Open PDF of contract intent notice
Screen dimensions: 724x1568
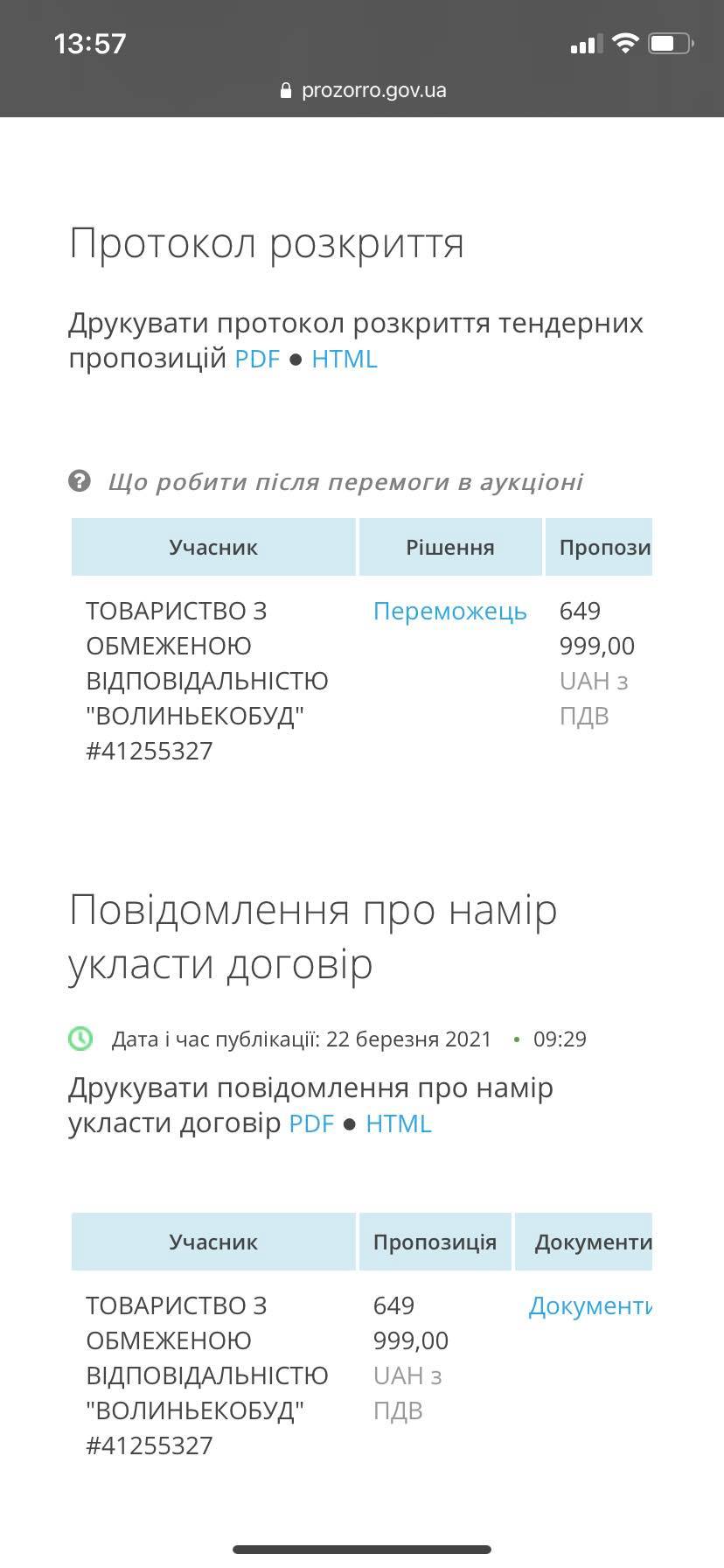click(x=311, y=1124)
